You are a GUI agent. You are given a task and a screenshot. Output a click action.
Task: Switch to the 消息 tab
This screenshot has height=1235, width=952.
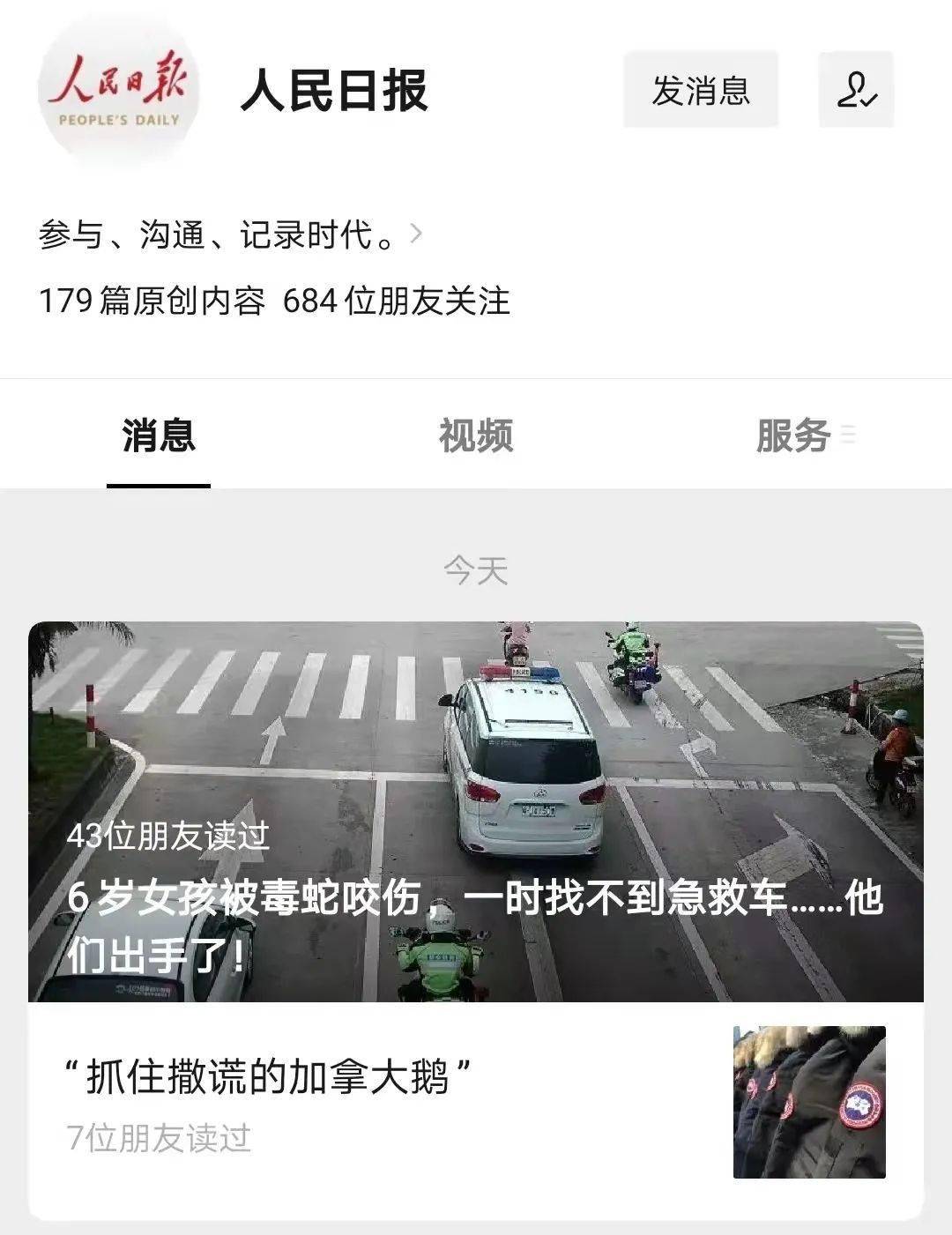pyautogui.click(x=159, y=436)
